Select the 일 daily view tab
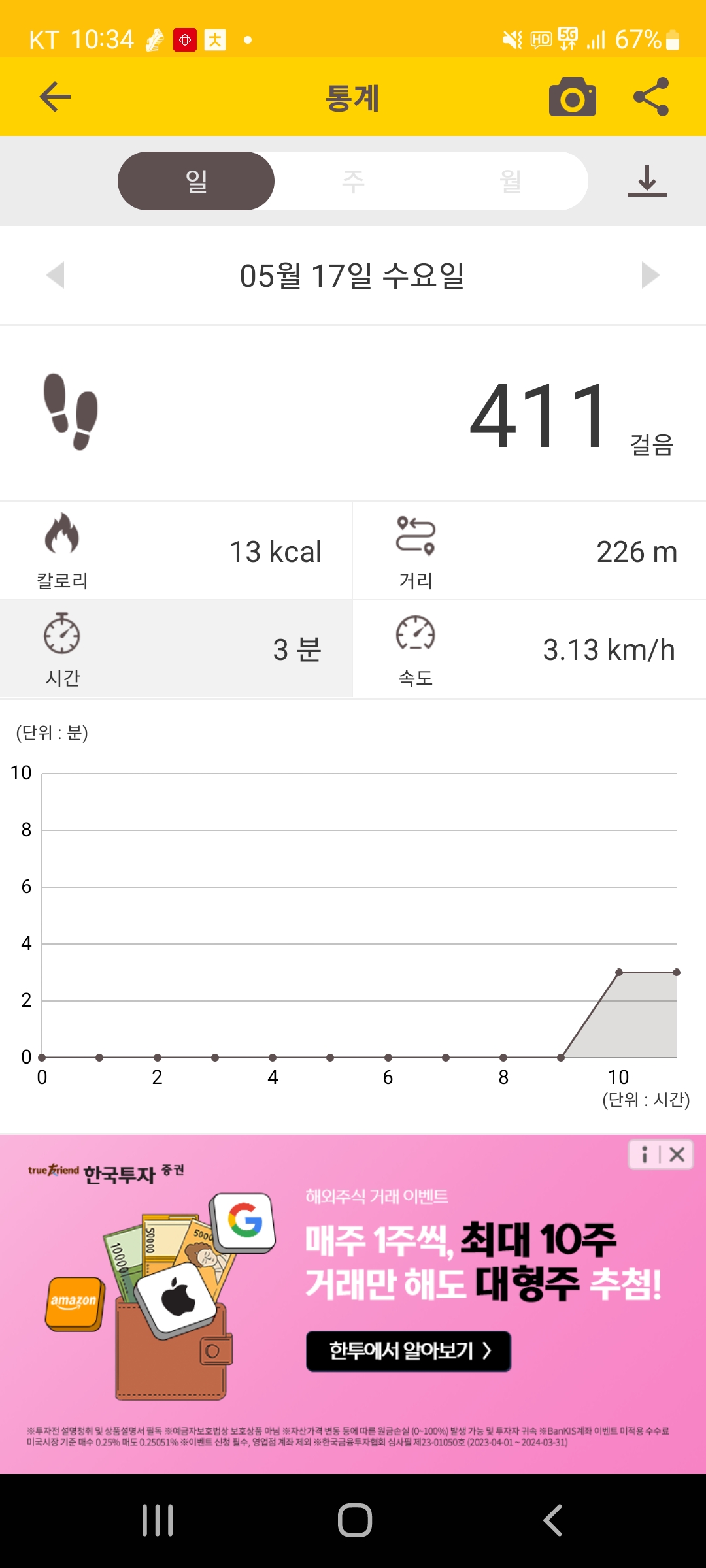 coord(196,181)
